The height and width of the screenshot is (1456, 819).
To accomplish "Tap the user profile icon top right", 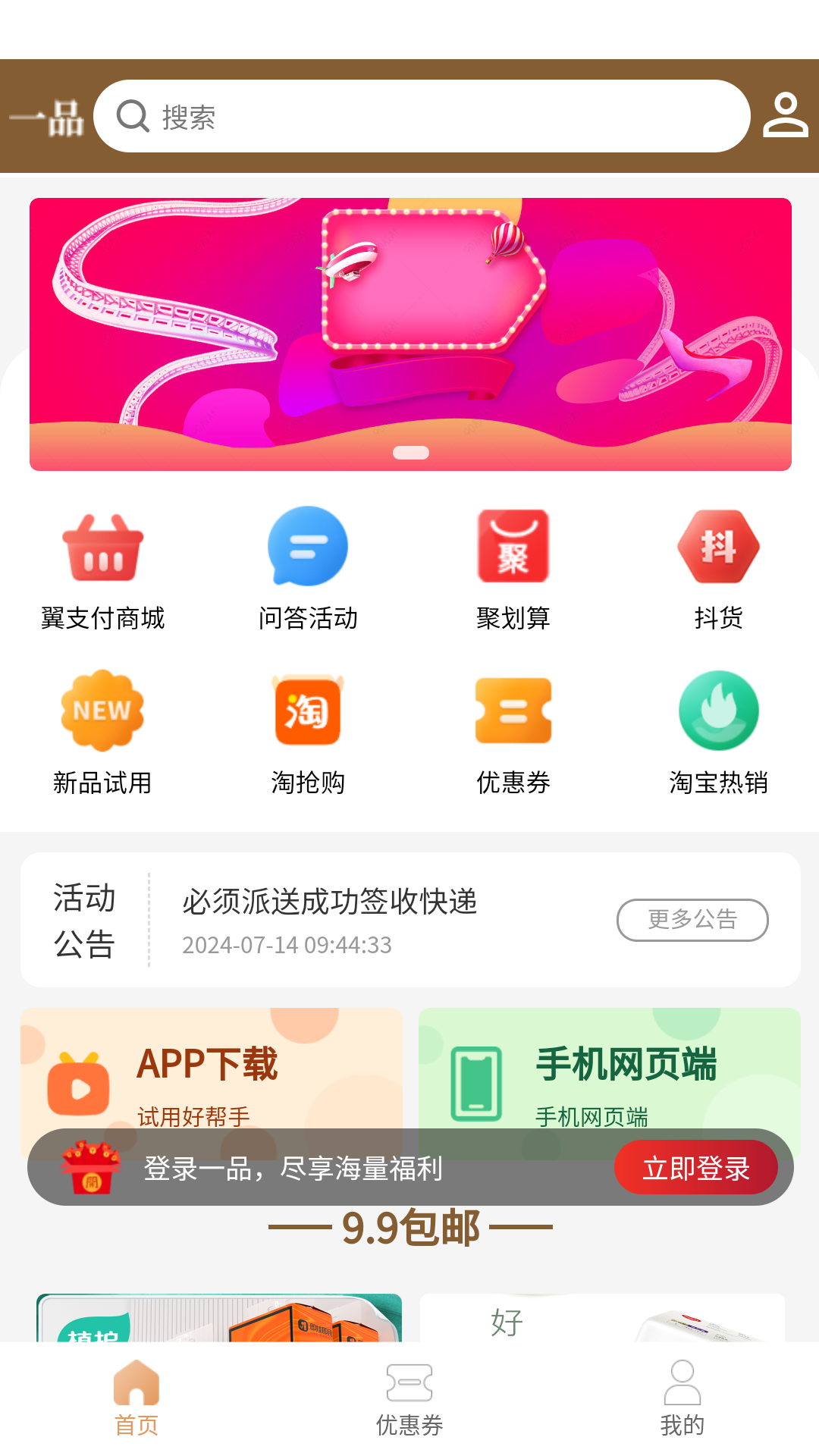I will (x=785, y=115).
